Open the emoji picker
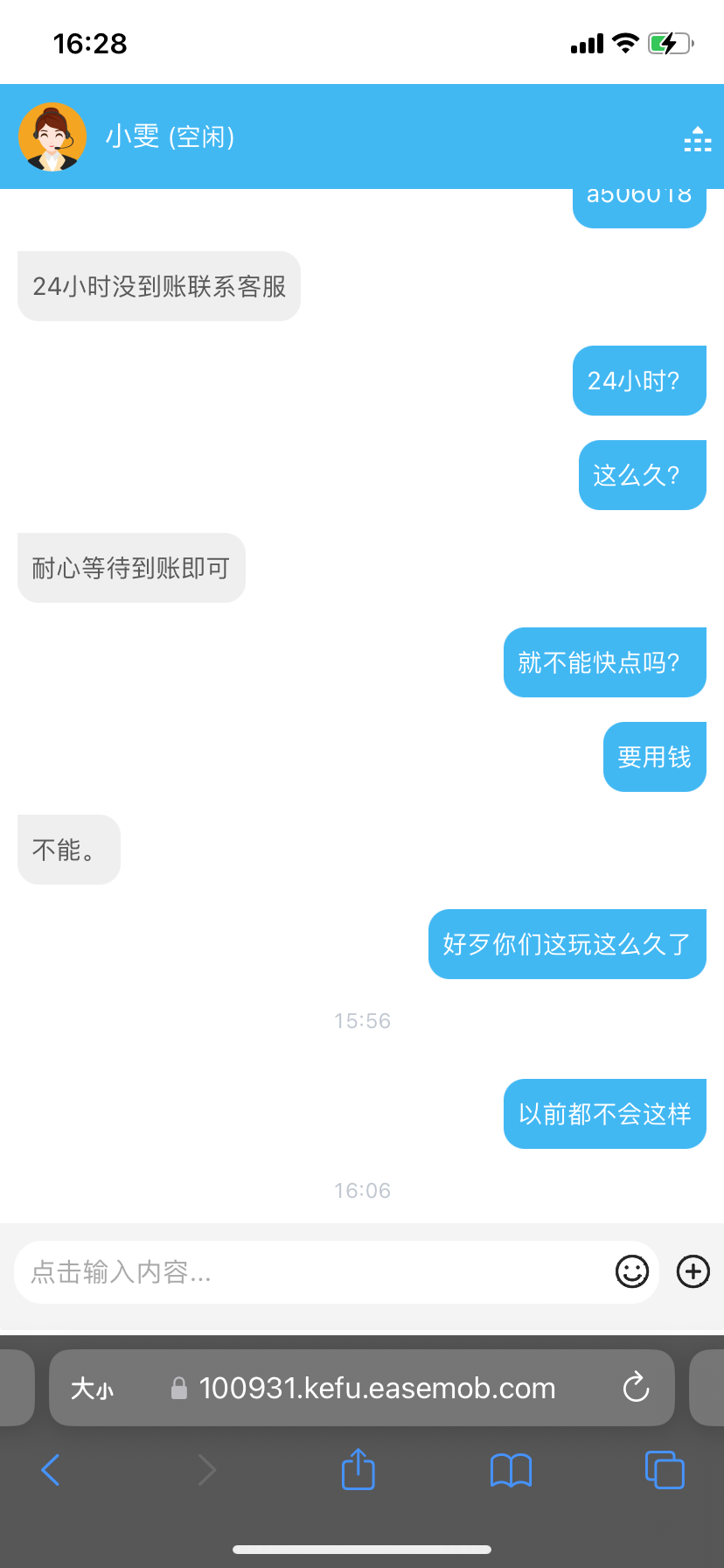Screen dimensions: 724x1568 (x=631, y=1271)
